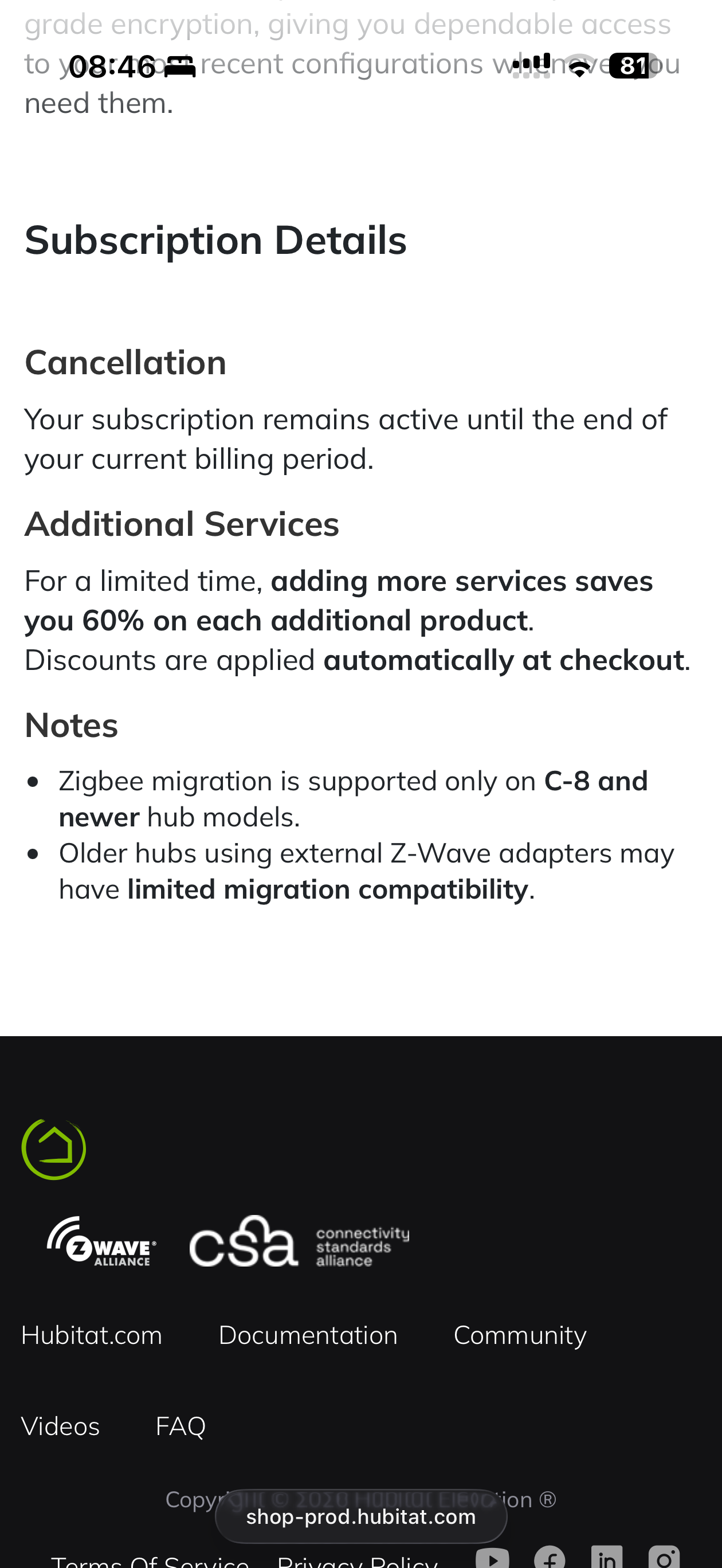Open Terms Of Service

[x=150, y=1561]
